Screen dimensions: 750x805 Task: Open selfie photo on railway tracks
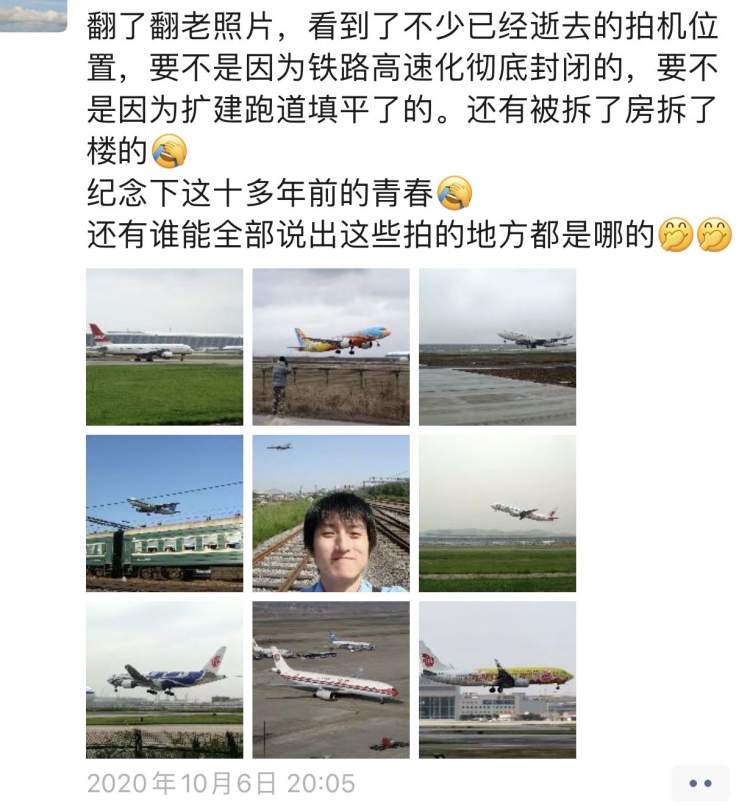pos(331,513)
